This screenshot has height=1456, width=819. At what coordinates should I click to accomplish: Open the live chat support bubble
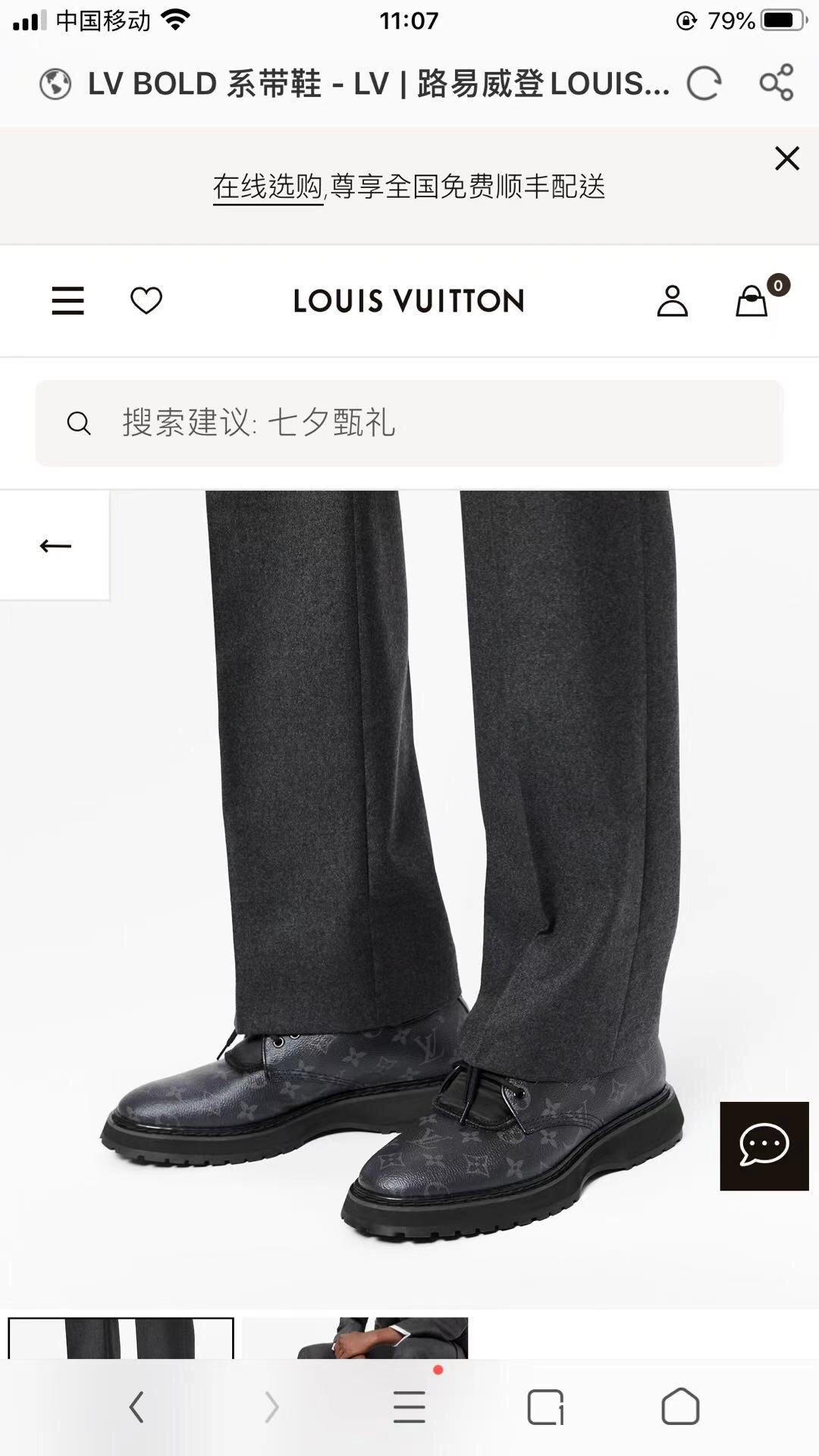point(764,1146)
